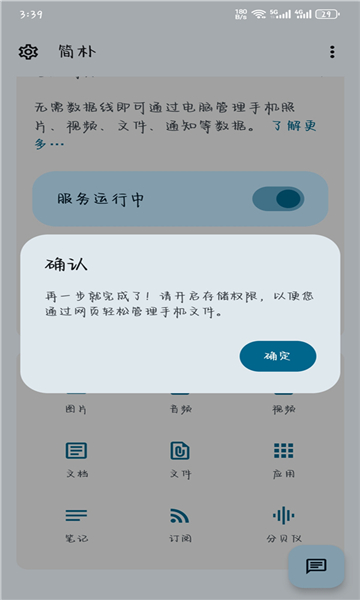The image size is (360, 600).
Task: Open the 应用 apps grid item
Action: [283, 460]
